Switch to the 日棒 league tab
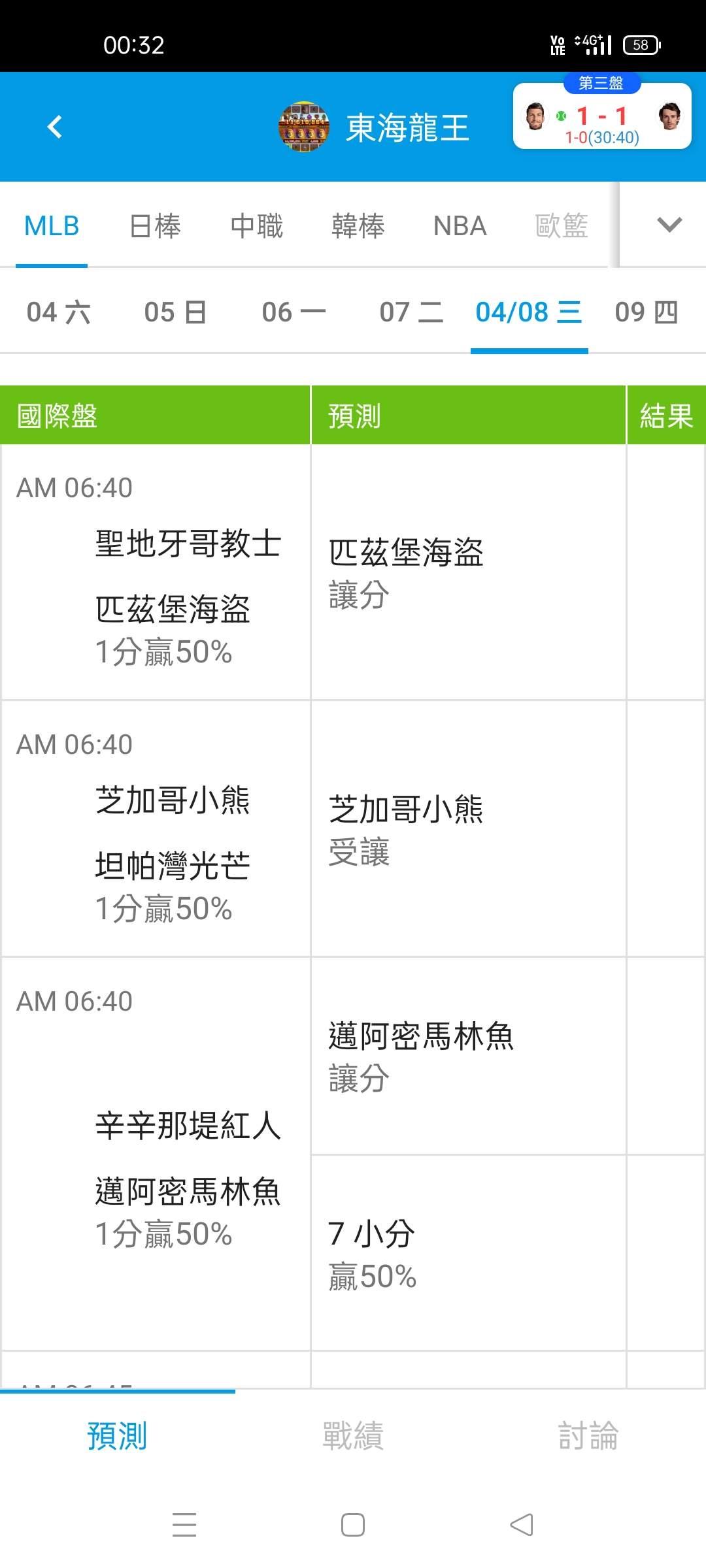Viewport: 706px width, 1568px height. 155,226
